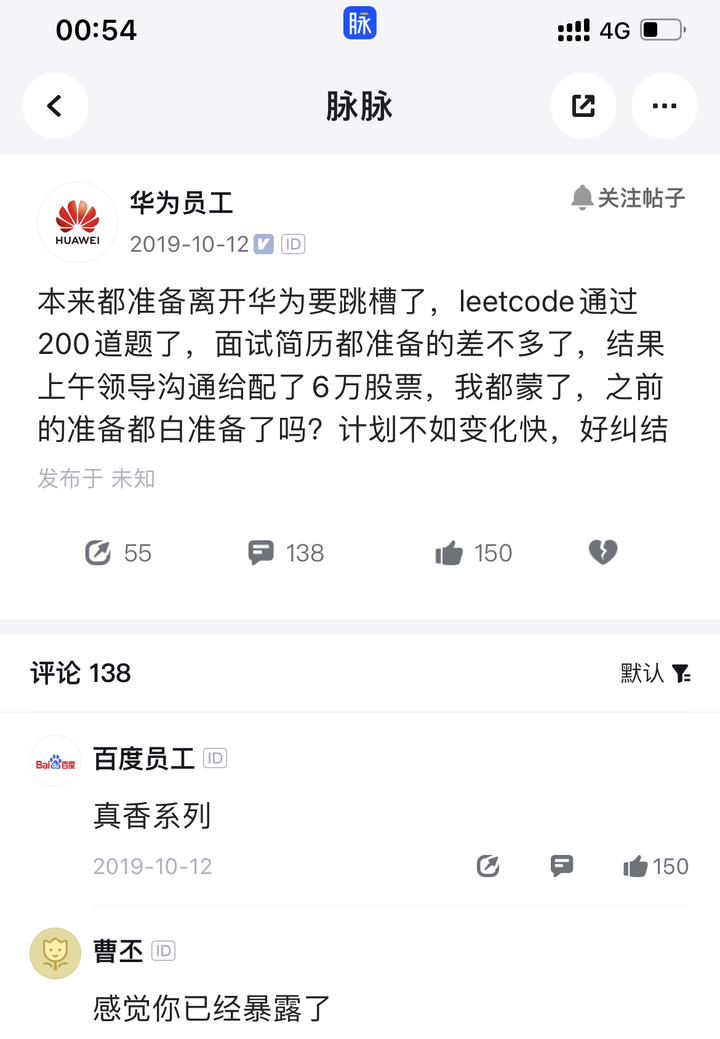Forward the 真香系列 comment
The width and height of the screenshot is (720, 1039).
click(488, 866)
